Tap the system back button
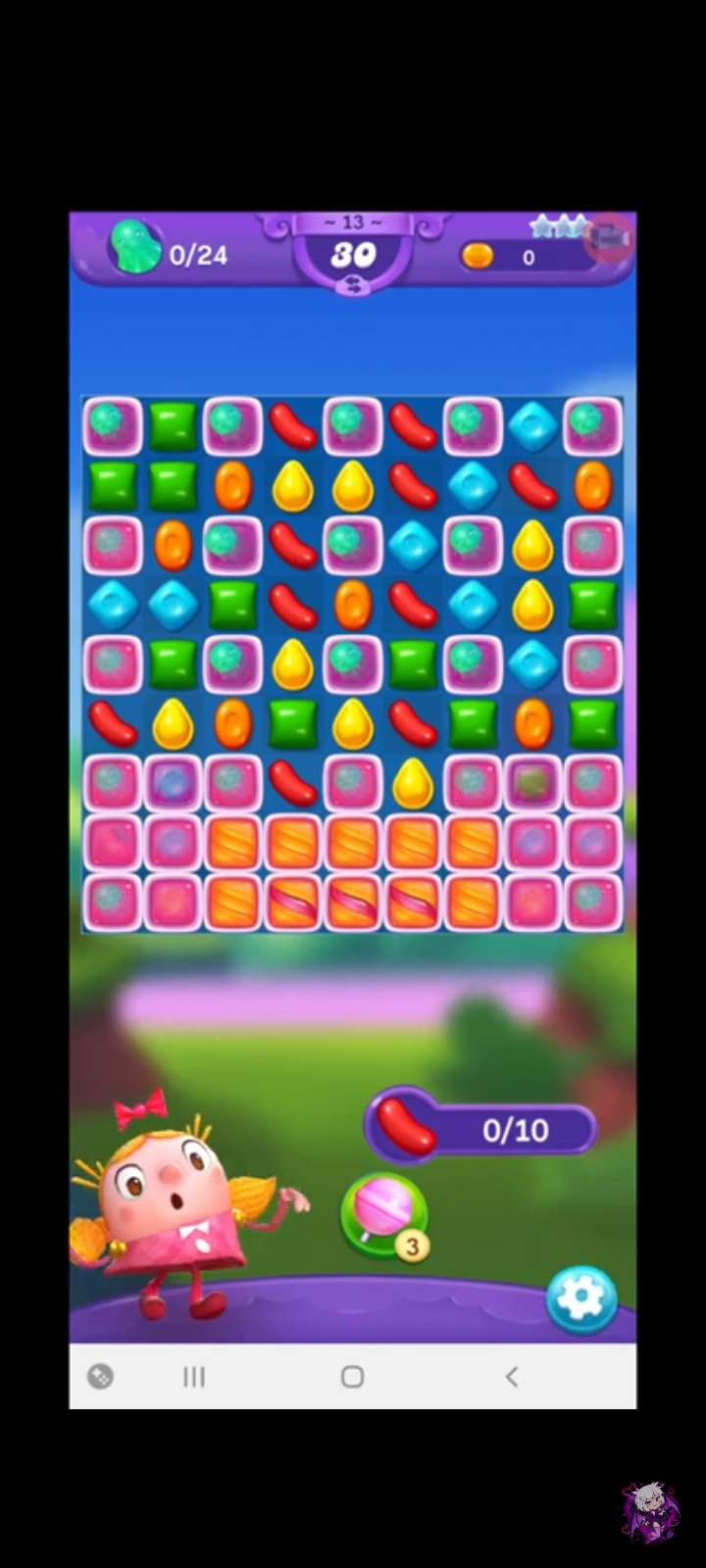 pos(511,1377)
